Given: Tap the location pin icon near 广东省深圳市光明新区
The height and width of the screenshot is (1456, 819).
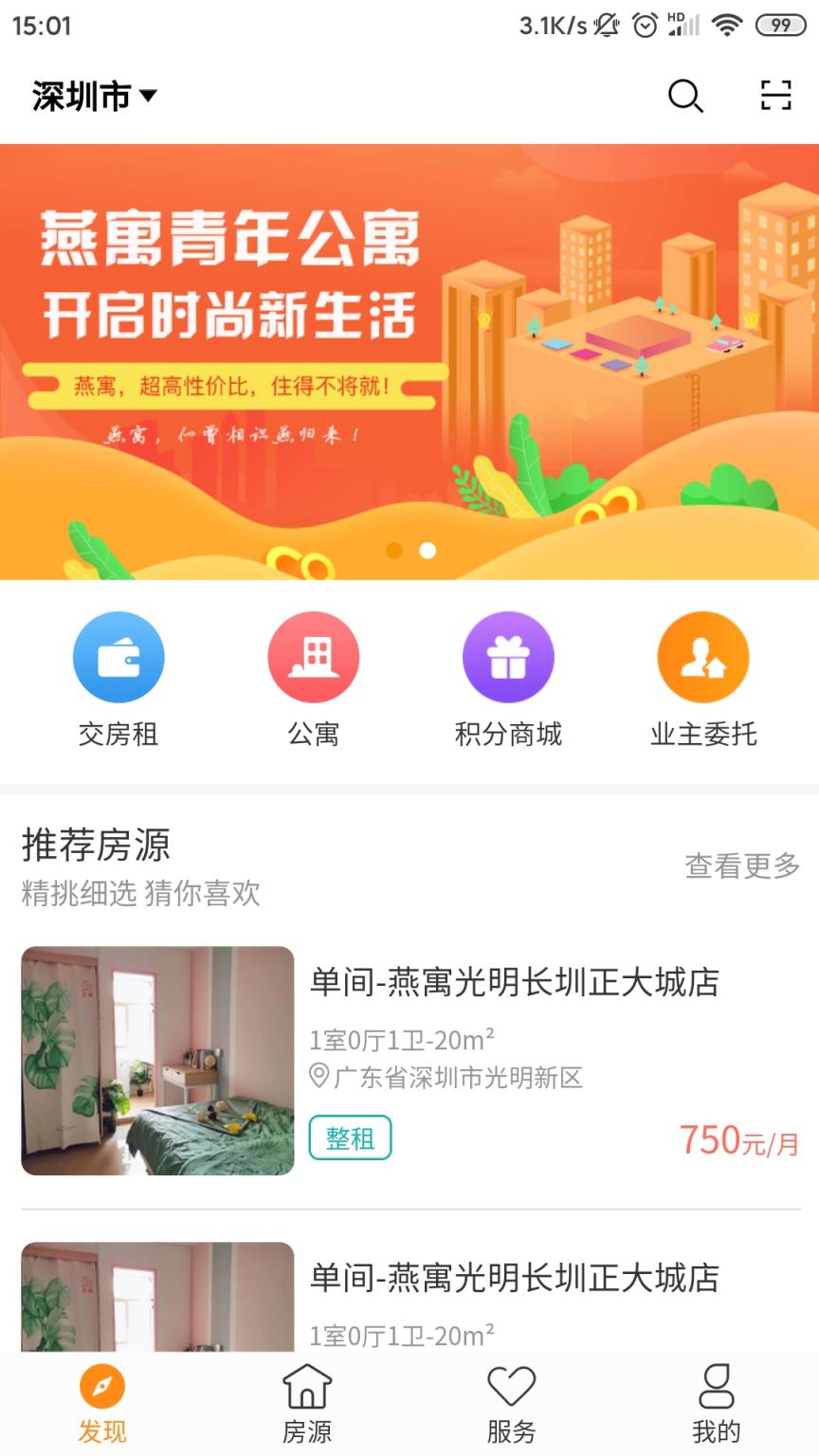Looking at the screenshot, I should click(318, 1078).
